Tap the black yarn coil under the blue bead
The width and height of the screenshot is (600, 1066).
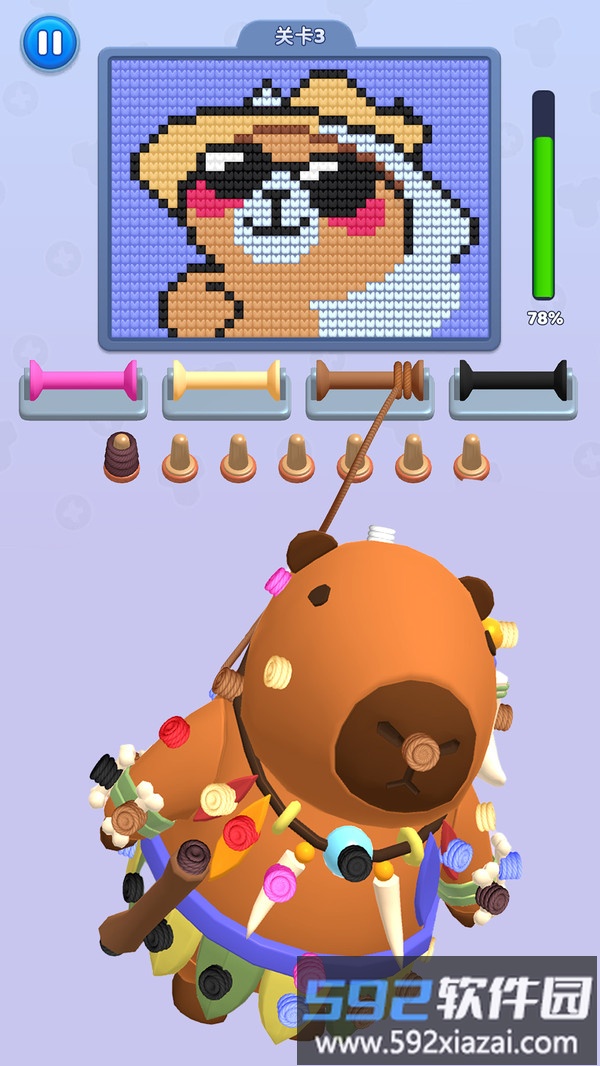click(354, 861)
